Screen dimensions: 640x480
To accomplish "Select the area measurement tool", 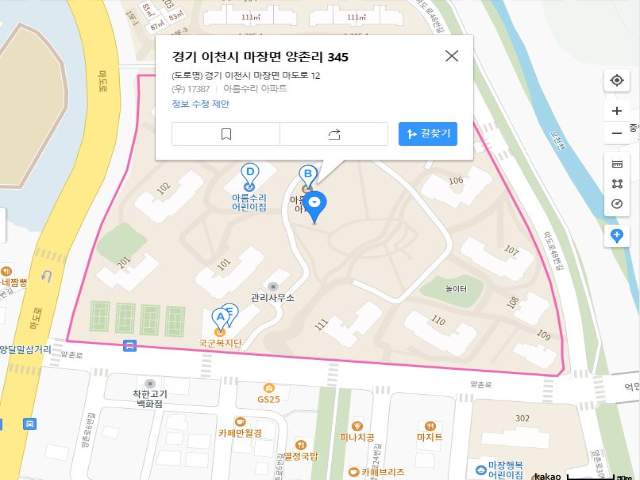I will point(616,184).
